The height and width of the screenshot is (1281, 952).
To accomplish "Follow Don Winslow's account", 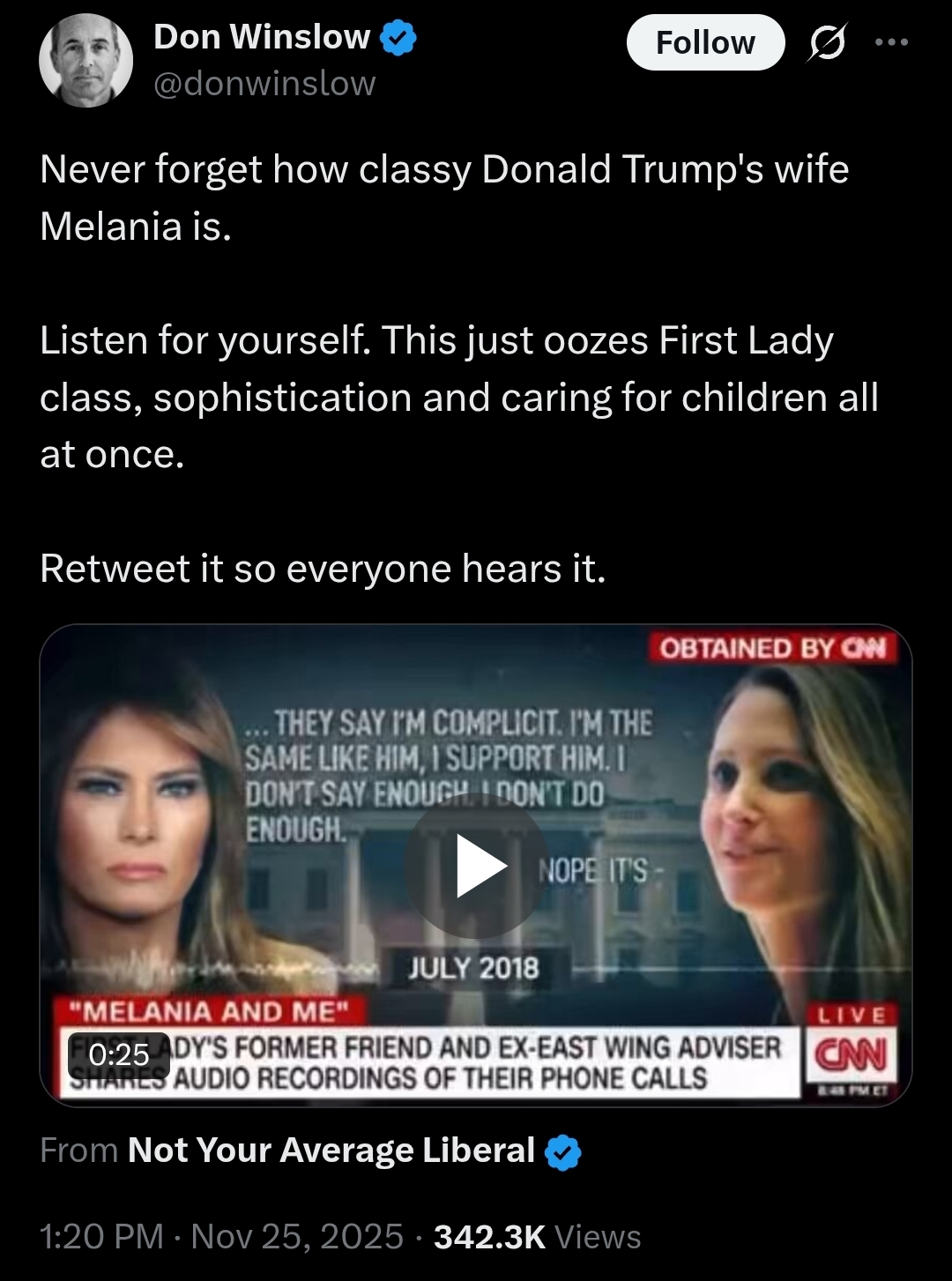I will pos(704,42).
